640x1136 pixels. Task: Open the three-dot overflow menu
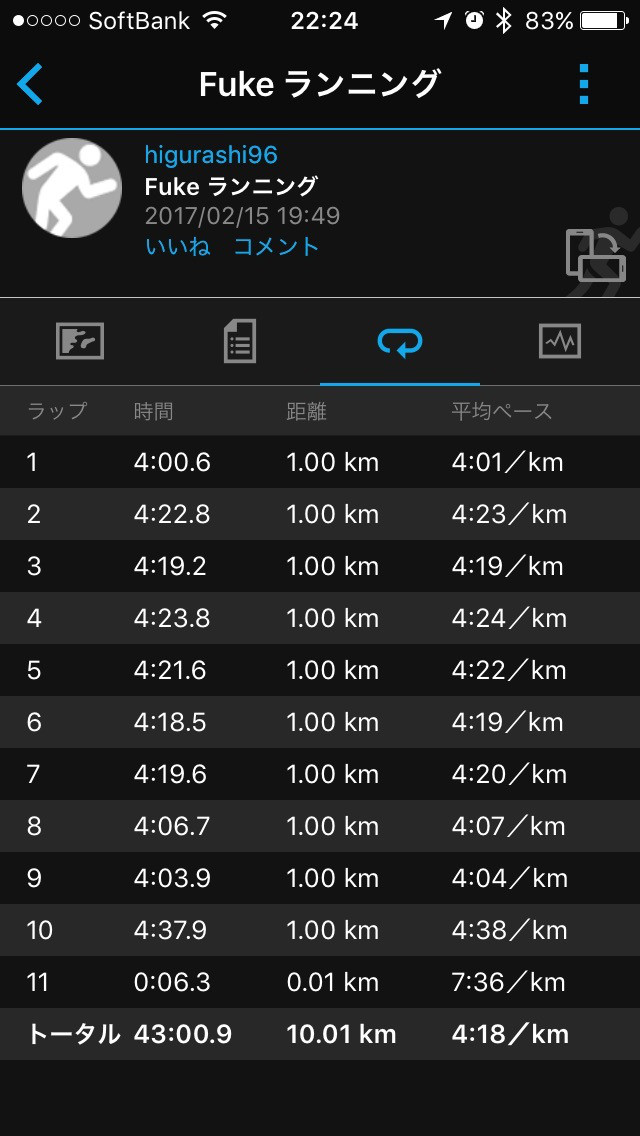coord(584,84)
